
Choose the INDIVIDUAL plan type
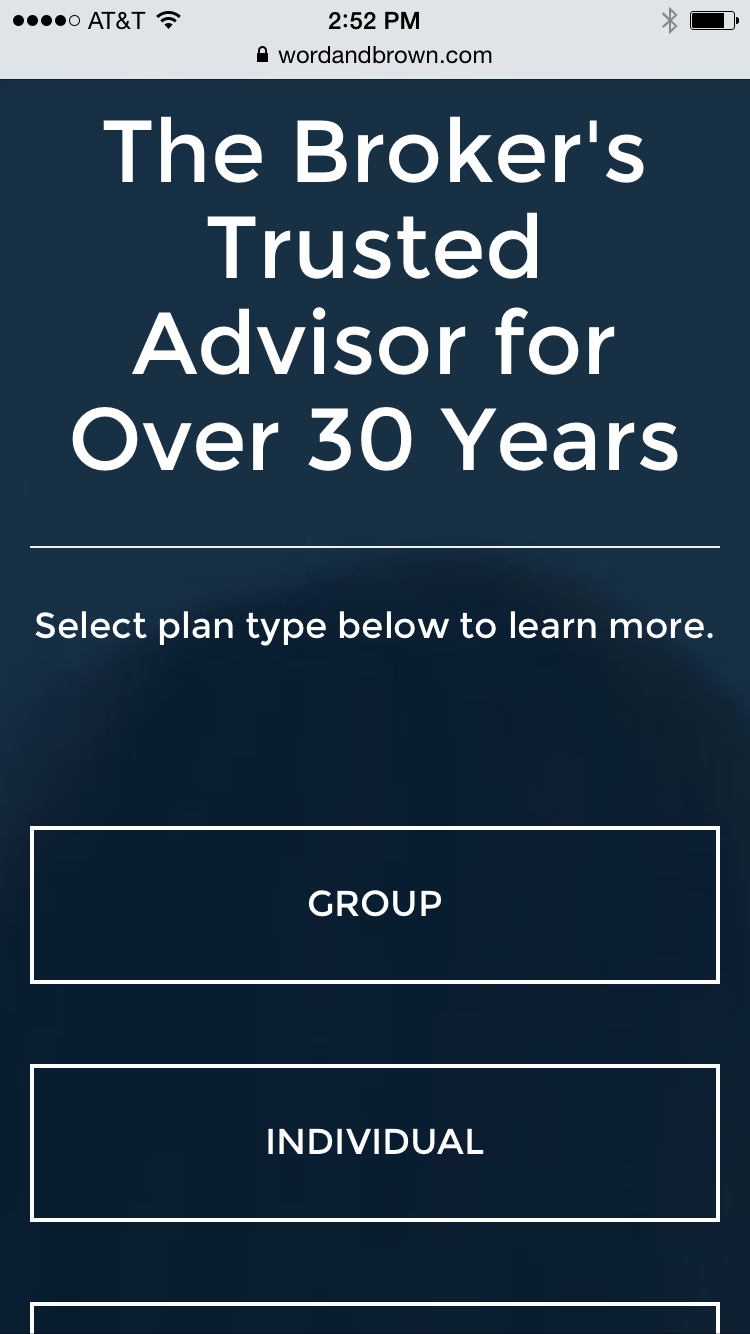coord(375,1143)
